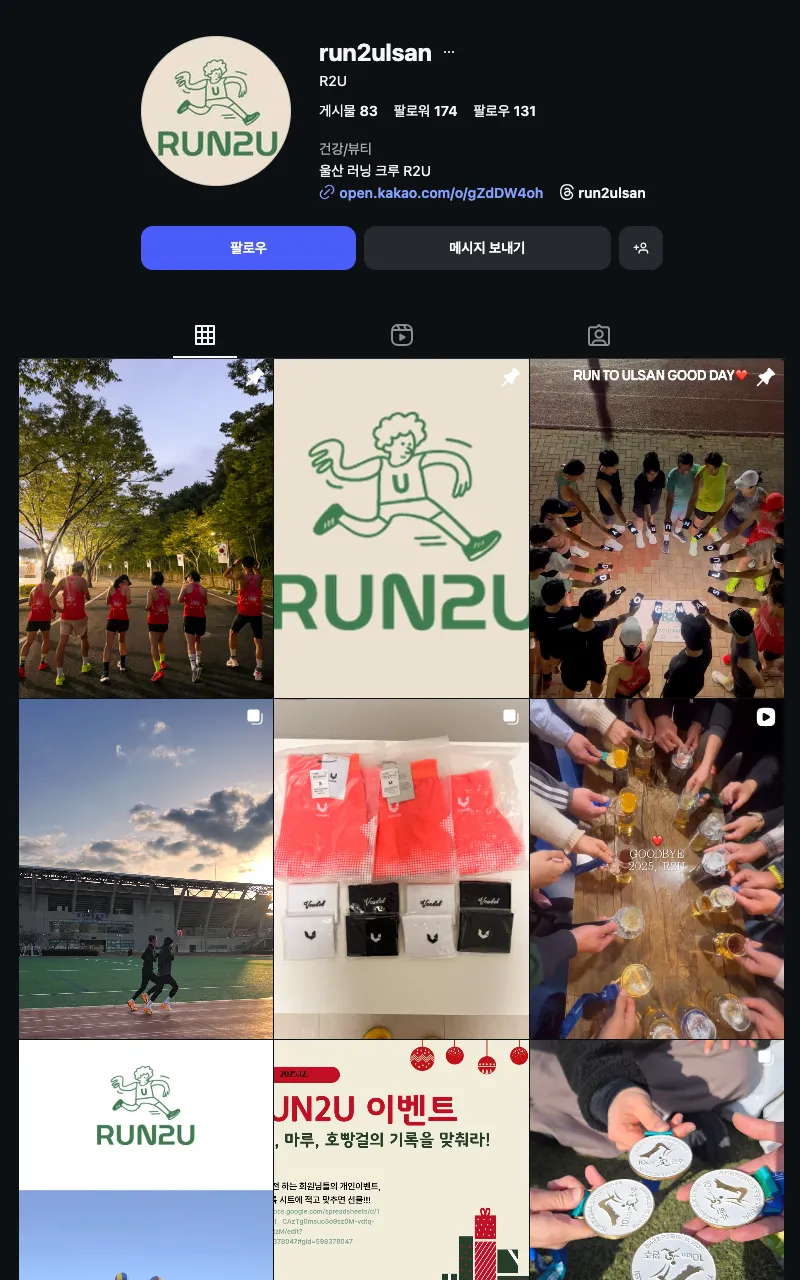Tap the blue 팔로우 follow button
This screenshot has height=1280, width=800.
tap(248, 248)
